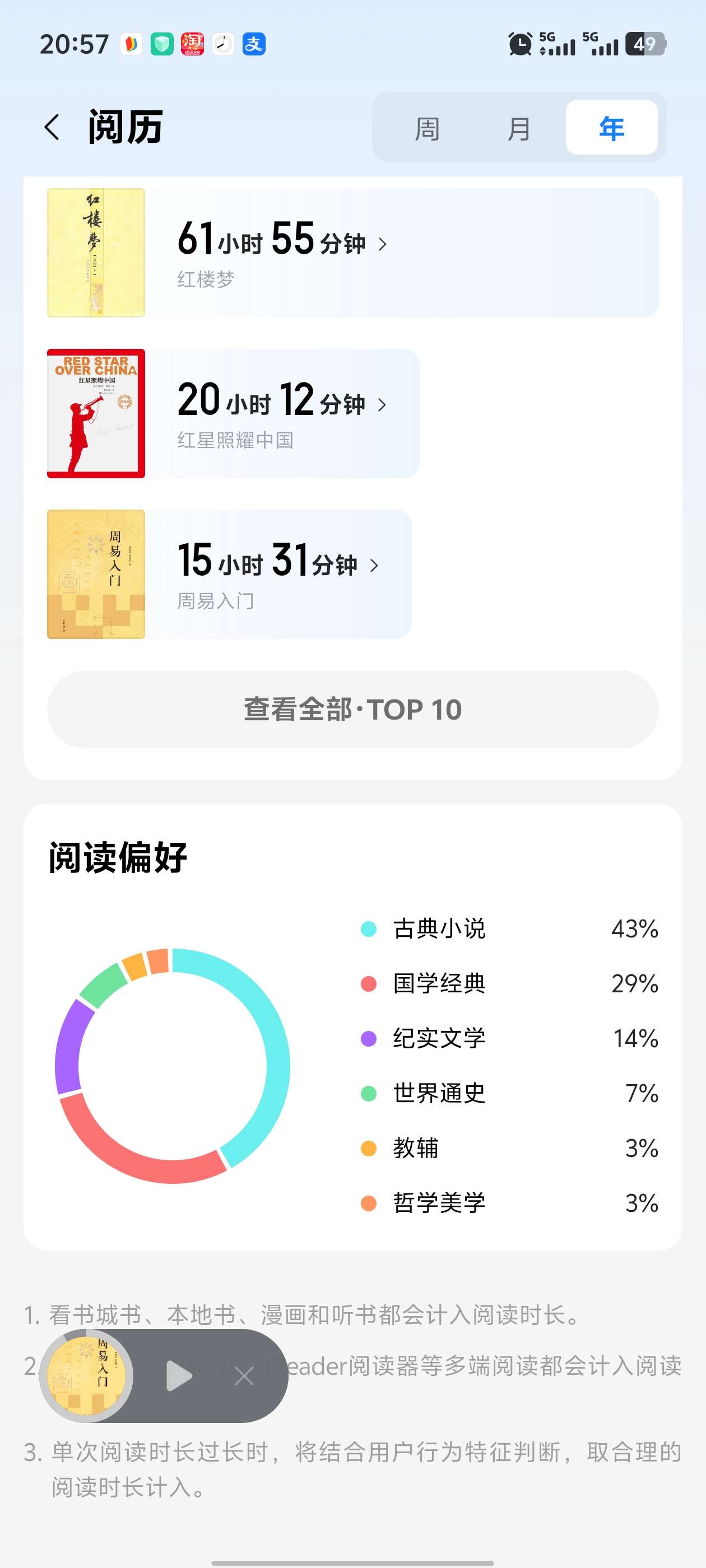
Task: View all TOP 10 books
Action: pyautogui.click(x=352, y=709)
